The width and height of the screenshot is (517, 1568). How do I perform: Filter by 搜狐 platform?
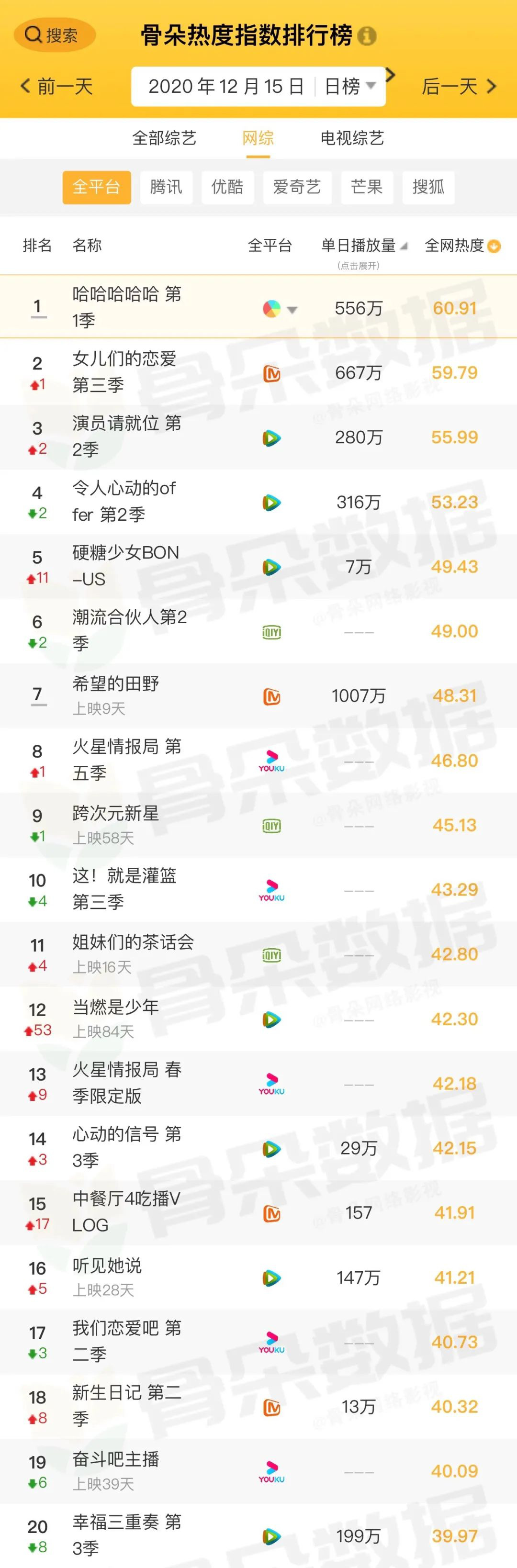pos(428,187)
